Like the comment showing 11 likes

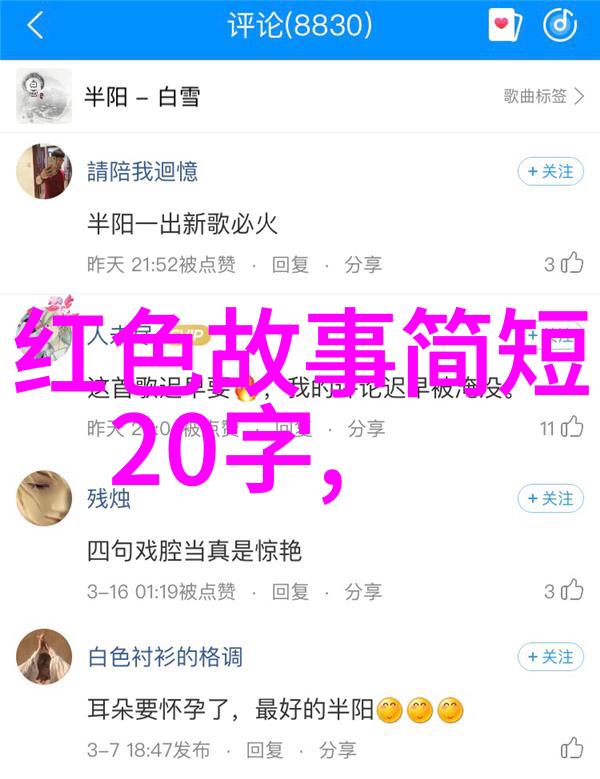click(x=562, y=428)
